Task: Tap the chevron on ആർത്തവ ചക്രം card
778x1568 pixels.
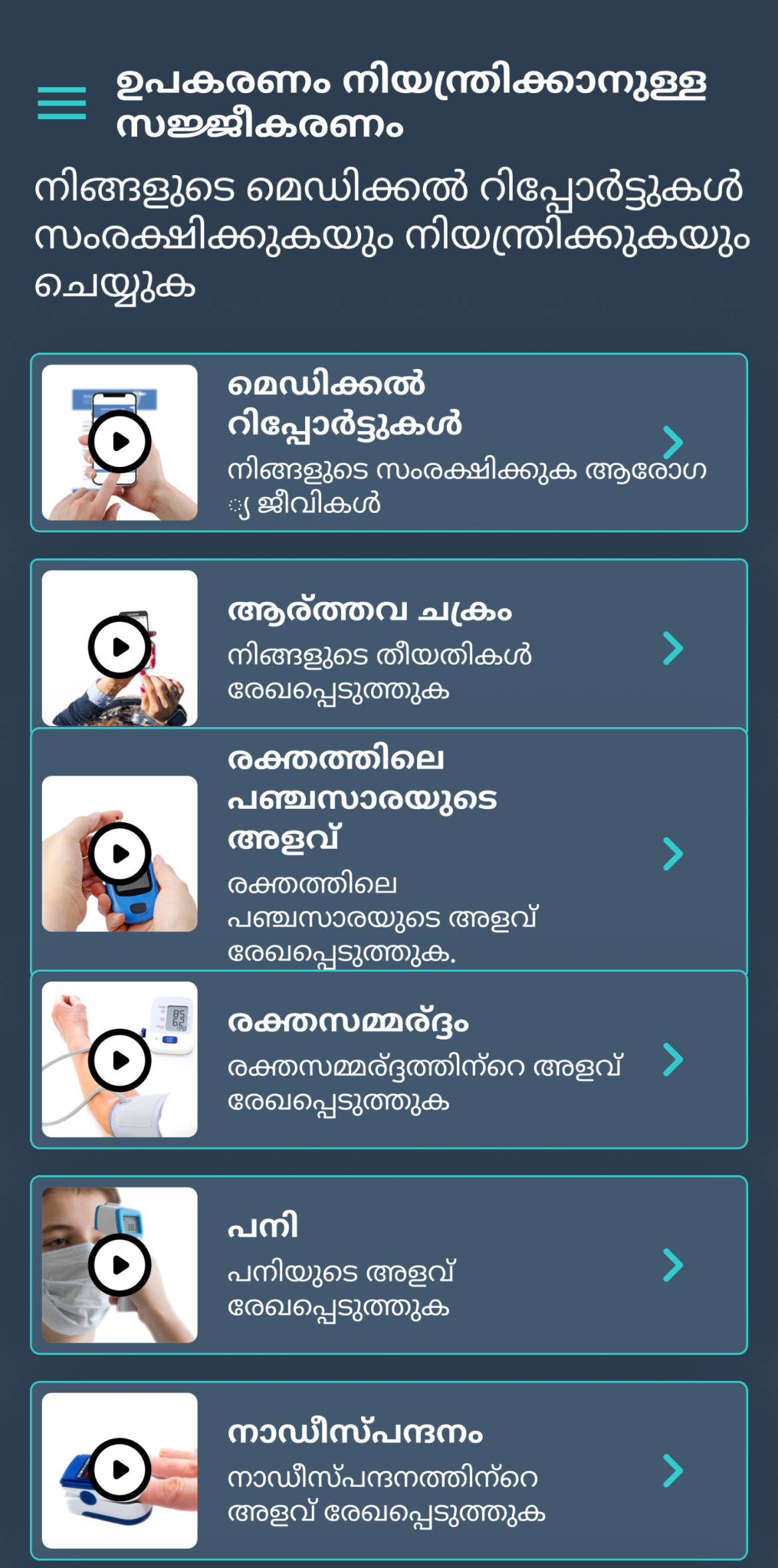Action: (x=673, y=648)
